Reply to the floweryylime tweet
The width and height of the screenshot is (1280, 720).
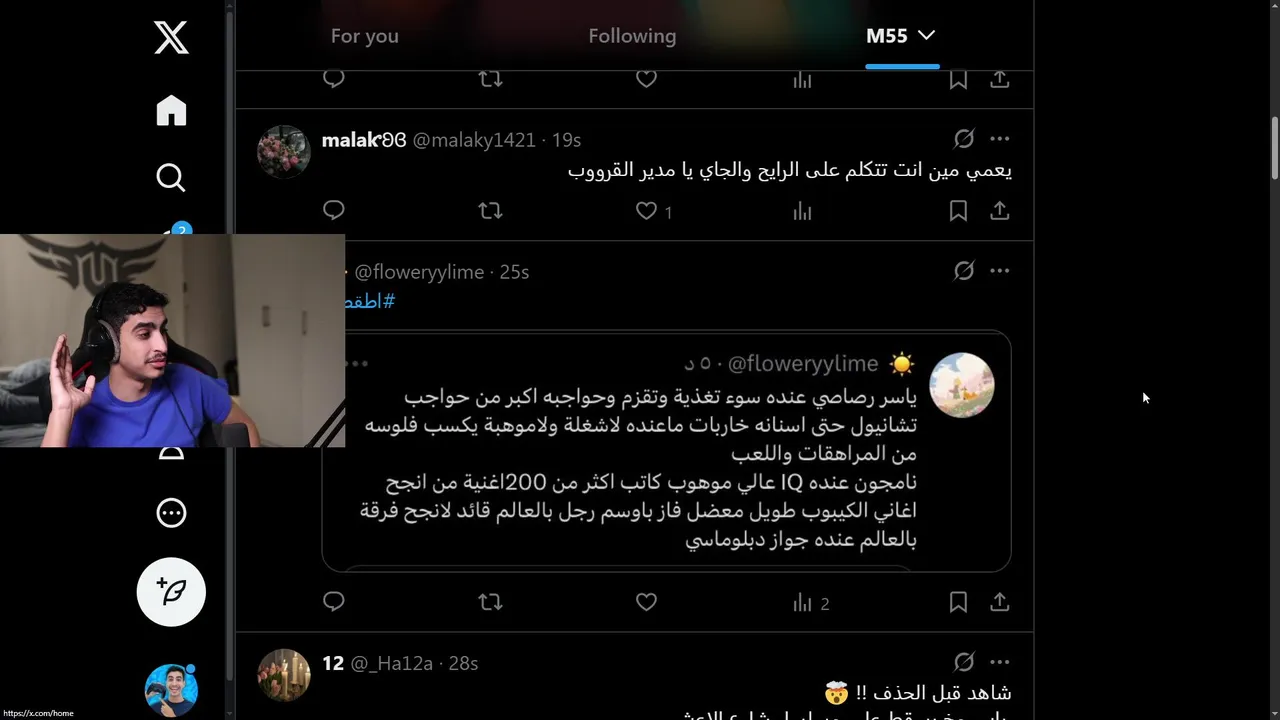coord(334,602)
